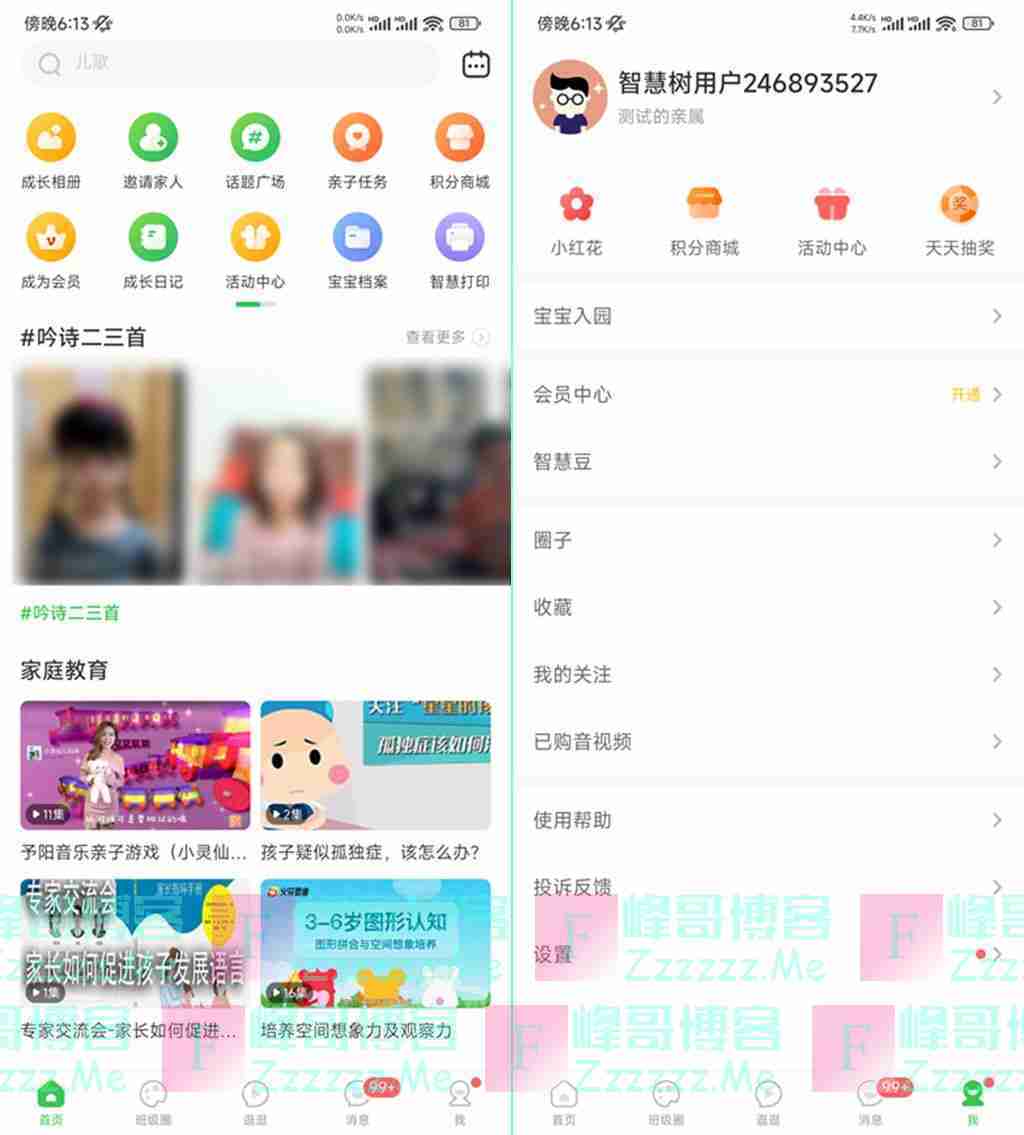Open the 使用帮助 row
Image resolution: width=1024 pixels, height=1135 pixels.
click(x=767, y=820)
